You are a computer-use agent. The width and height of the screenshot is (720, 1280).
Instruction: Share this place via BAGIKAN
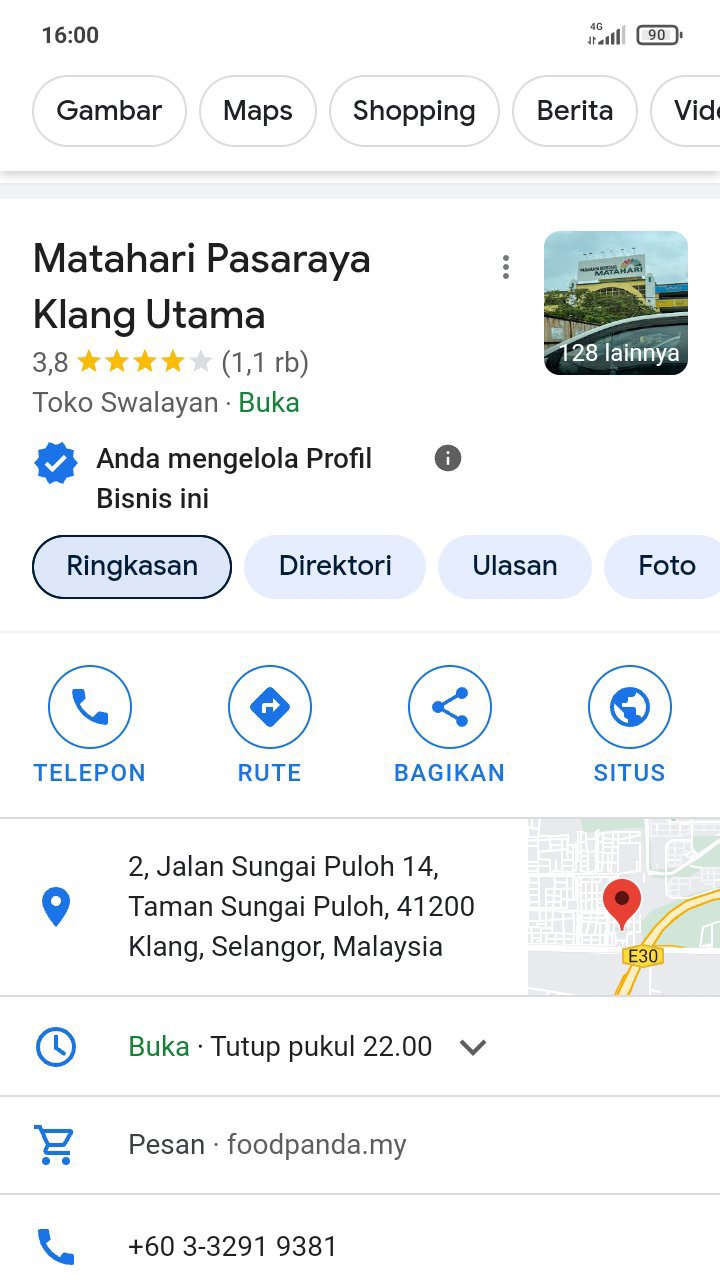450,724
